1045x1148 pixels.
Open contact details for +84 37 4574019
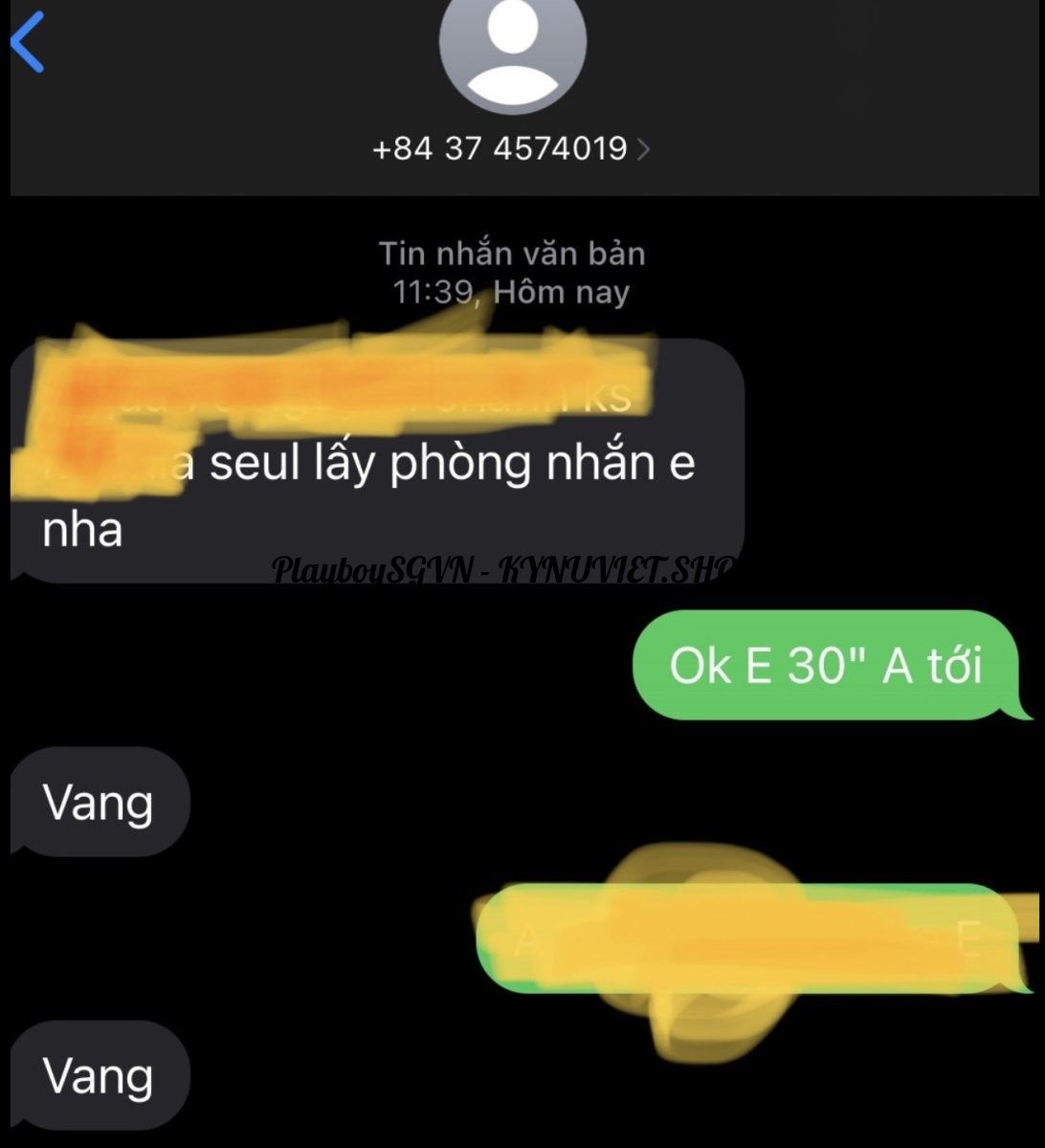pyautogui.click(x=511, y=148)
